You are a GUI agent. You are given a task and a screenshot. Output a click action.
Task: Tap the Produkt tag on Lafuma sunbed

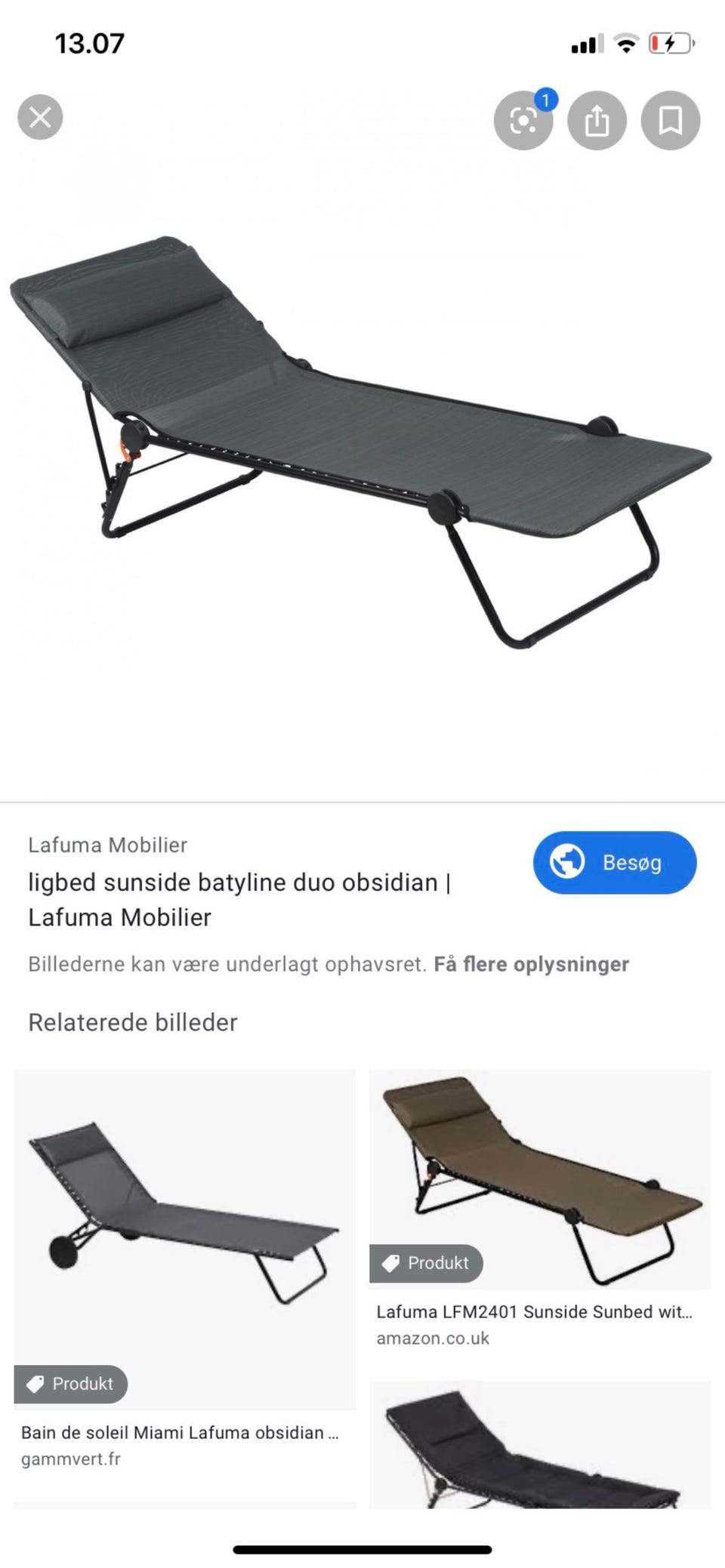(426, 1263)
